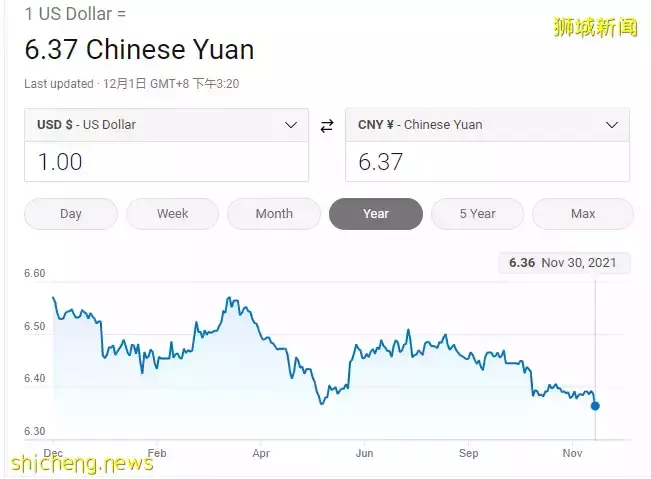The image size is (651, 479).
Task: Switch the chart to Day range
Action: pos(71,214)
